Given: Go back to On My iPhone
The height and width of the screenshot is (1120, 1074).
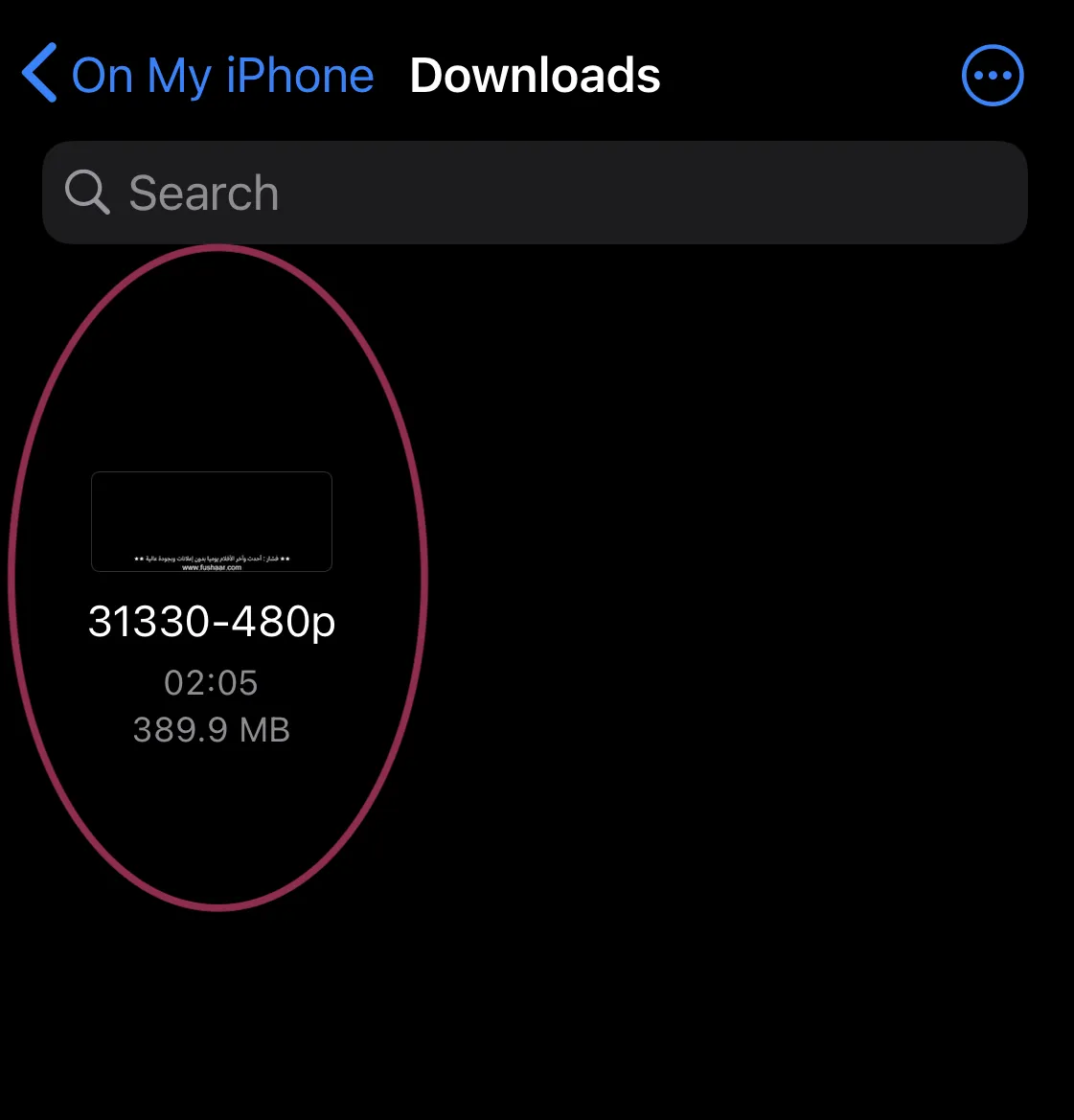Looking at the screenshot, I should point(197,75).
